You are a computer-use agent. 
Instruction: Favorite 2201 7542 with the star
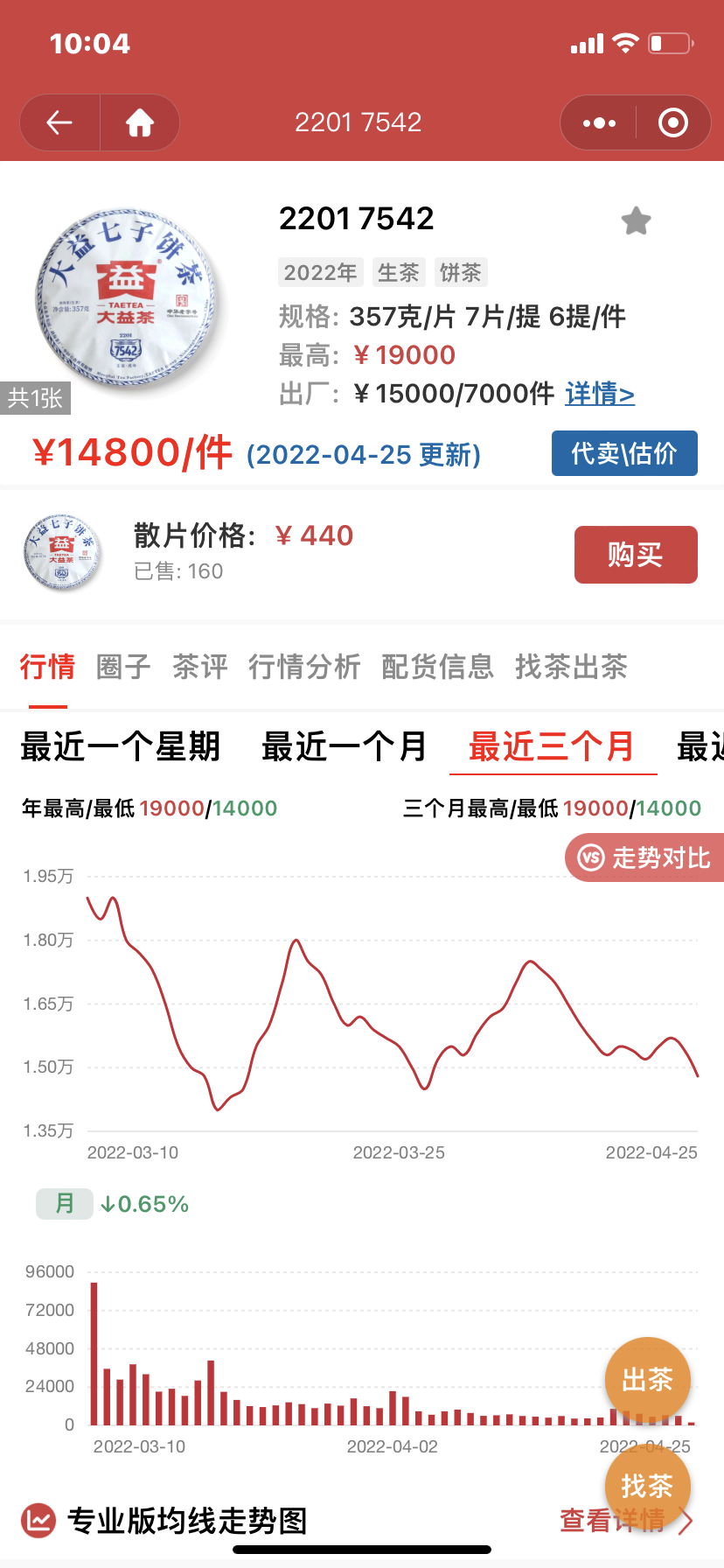[637, 221]
